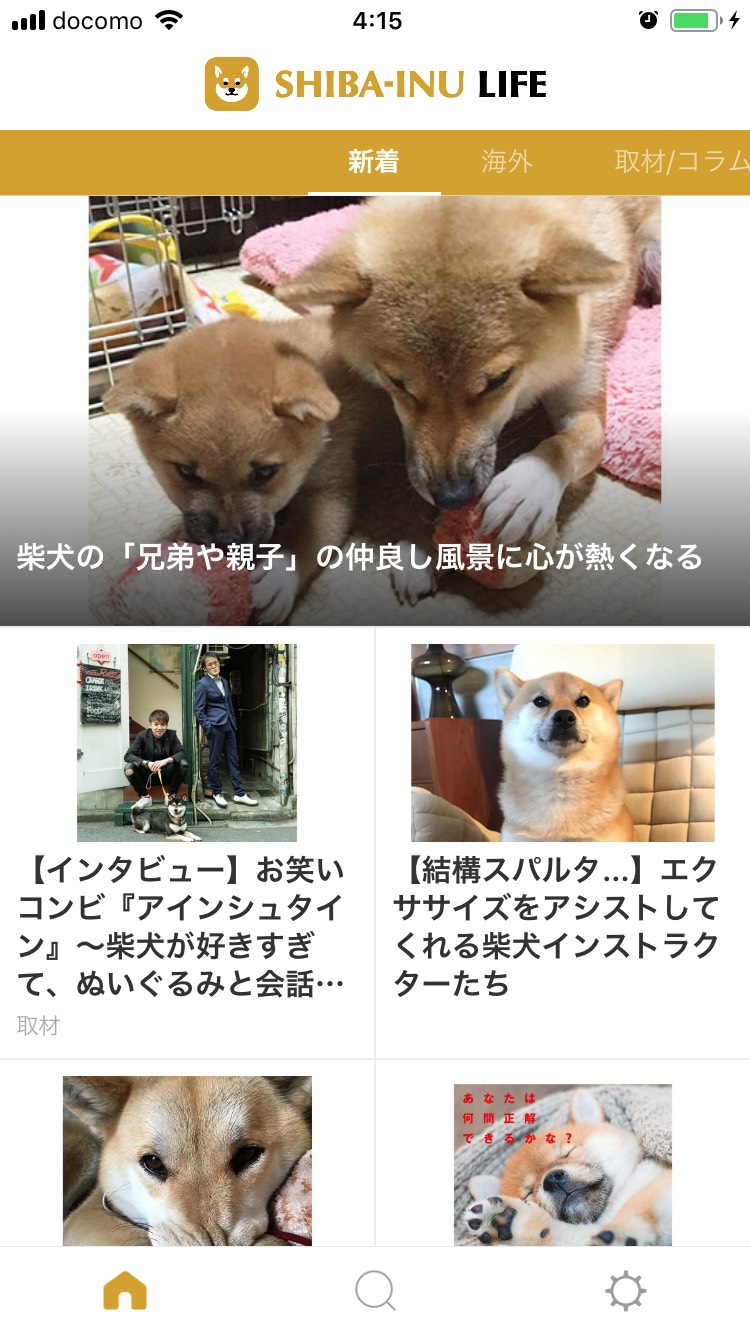Open the close-up shiba face article

coord(187,1160)
